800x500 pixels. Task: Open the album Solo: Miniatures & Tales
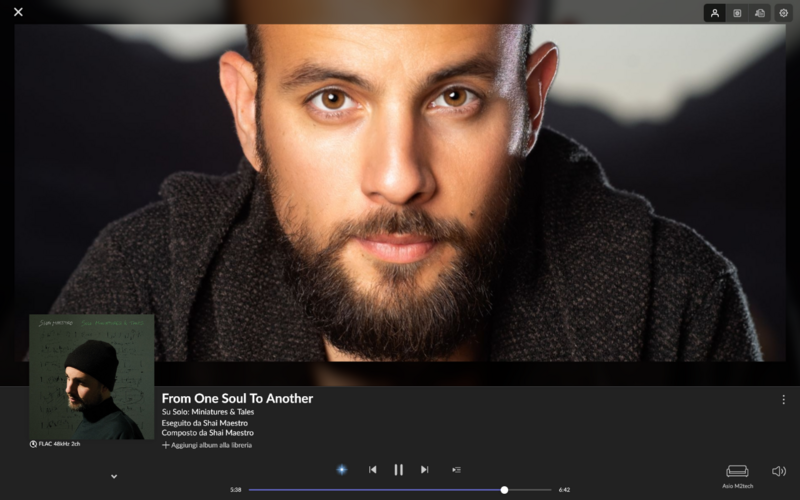click(x=214, y=411)
